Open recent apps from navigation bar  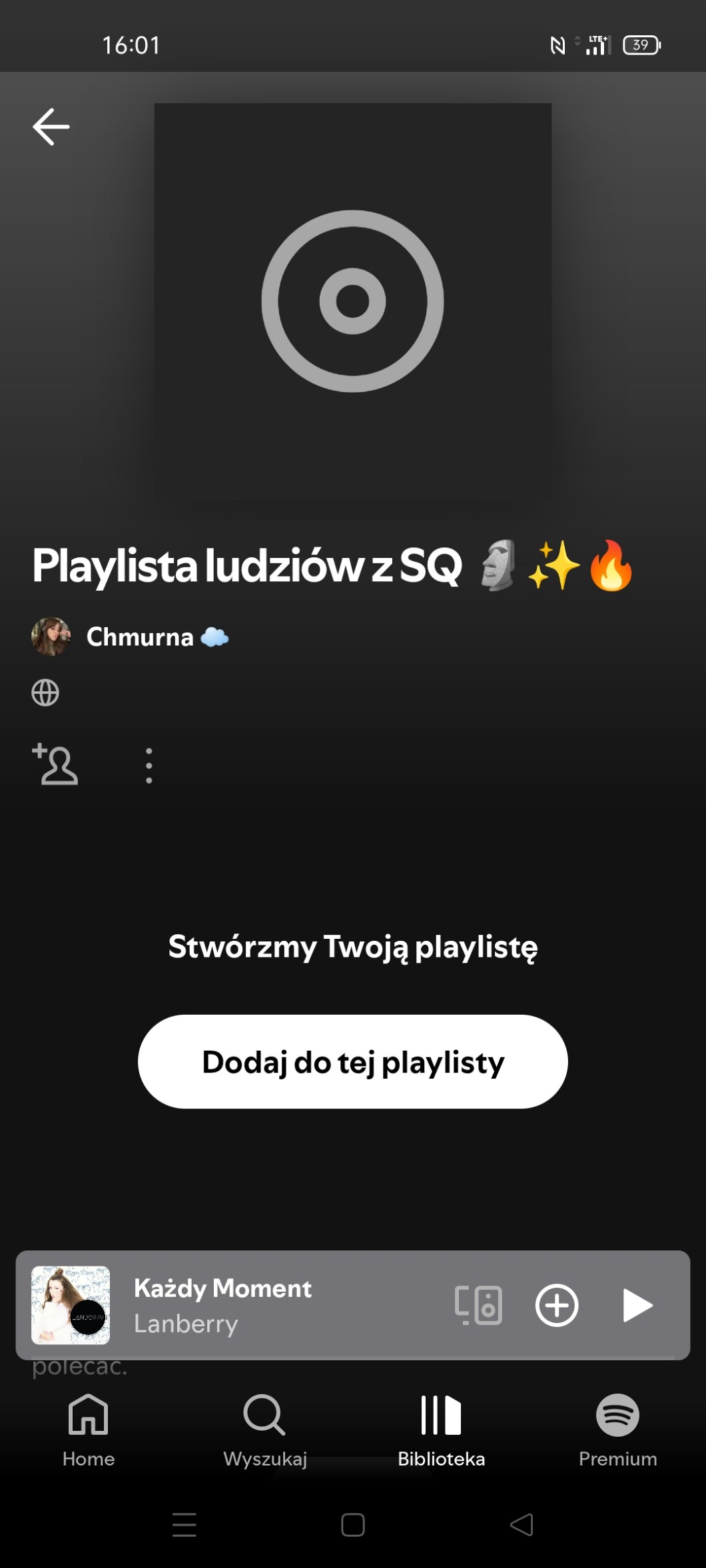(x=184, y=1525)
